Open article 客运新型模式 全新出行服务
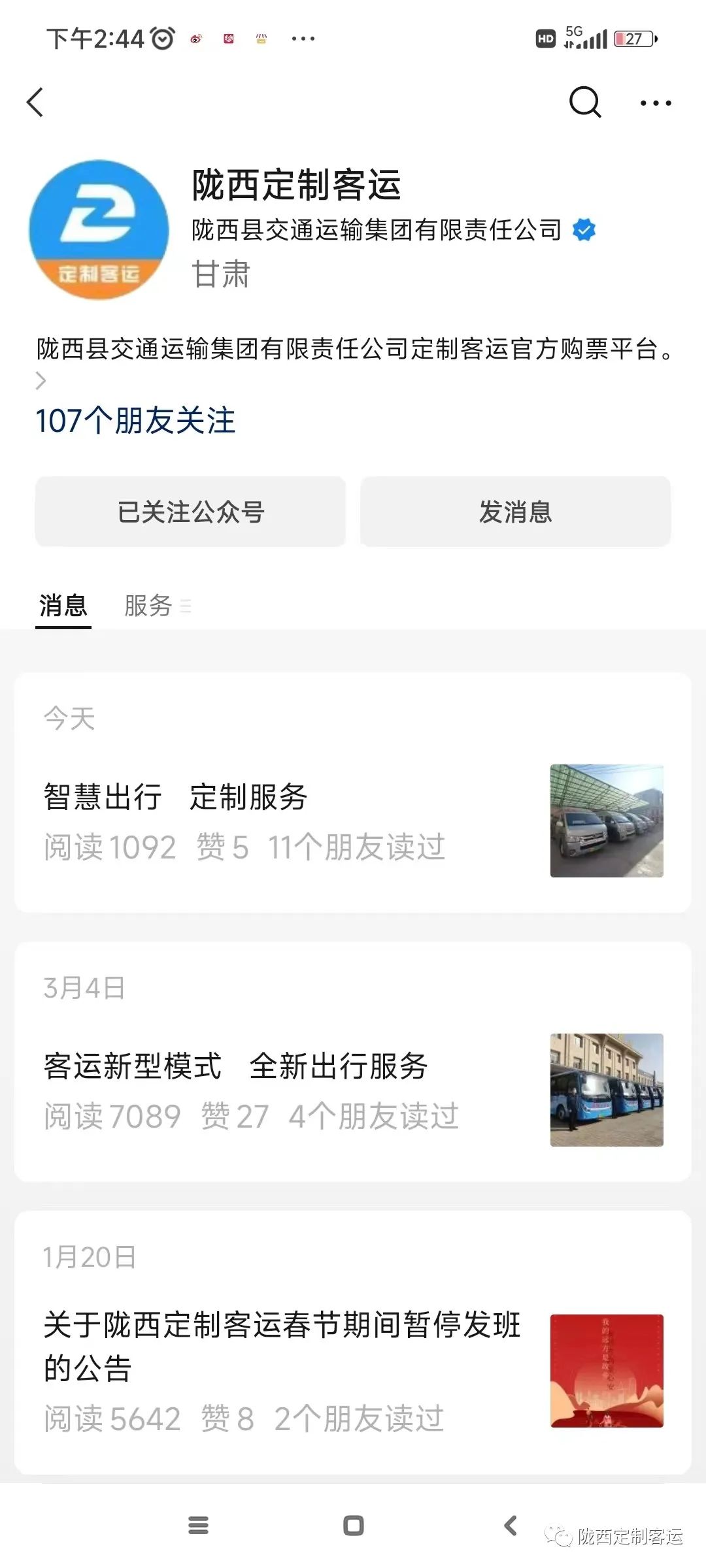Screen dimensions: 706x1568 235,1066
